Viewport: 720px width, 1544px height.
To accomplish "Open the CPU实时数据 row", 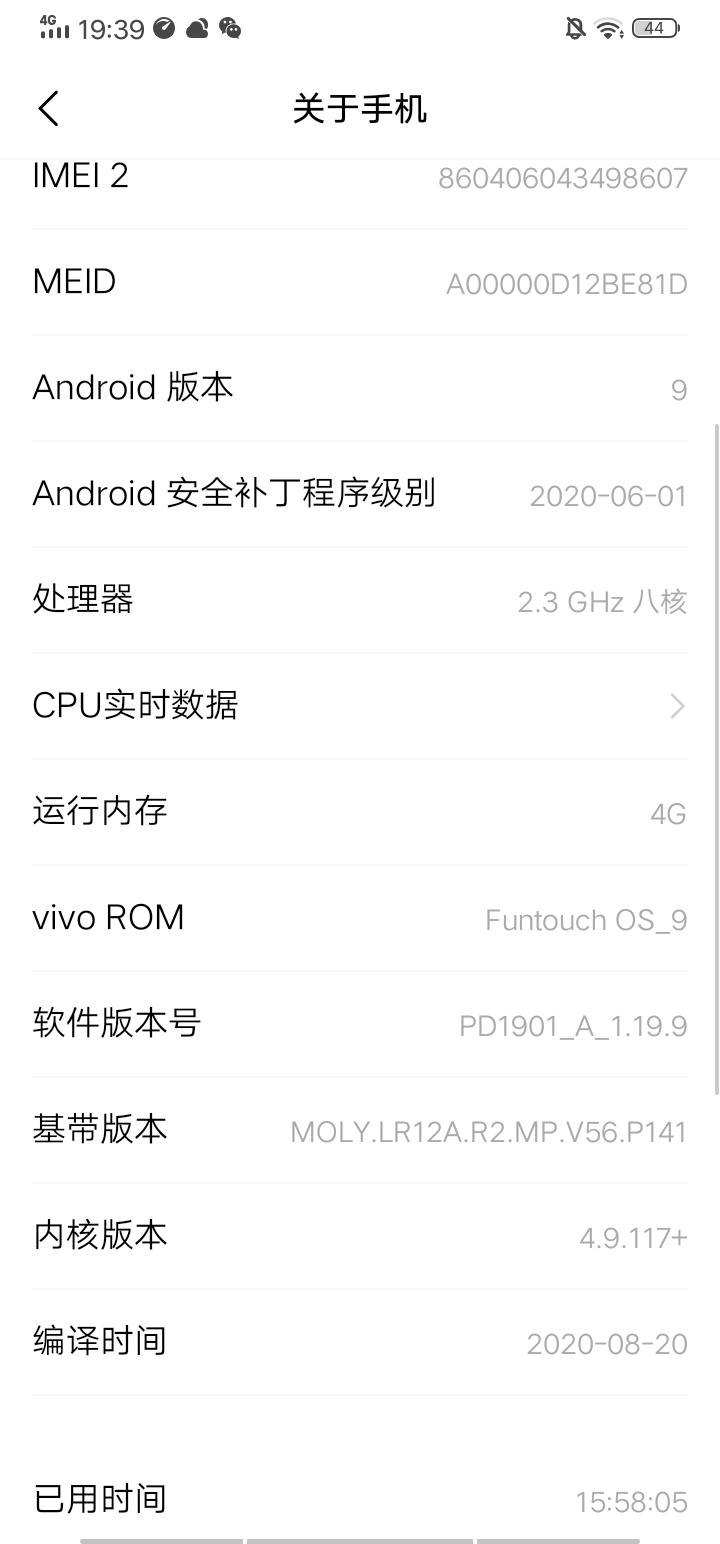I will (360, 706).
